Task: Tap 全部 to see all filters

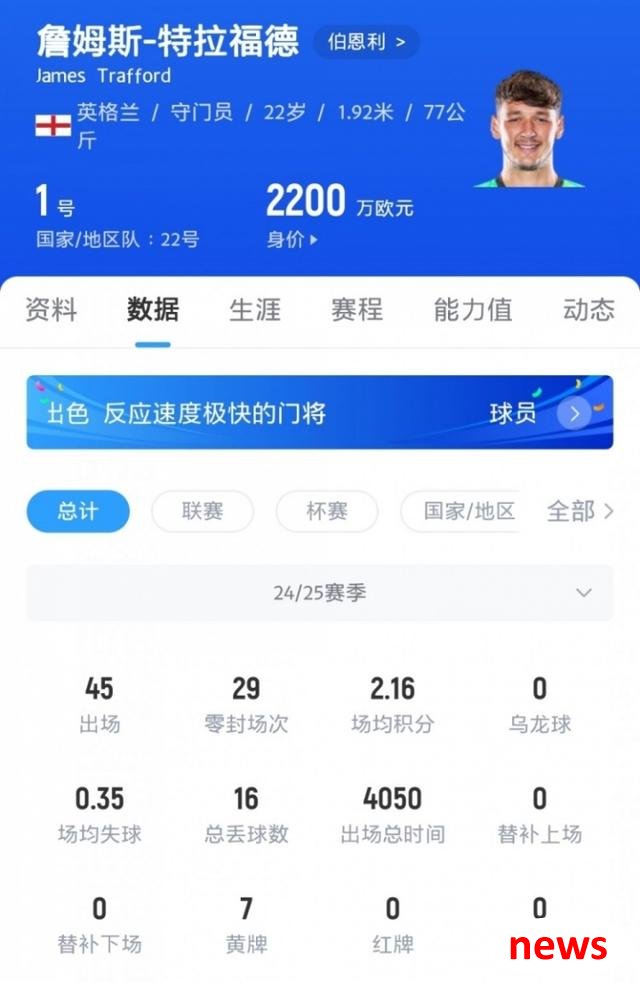Action: (x=579, y=511)
